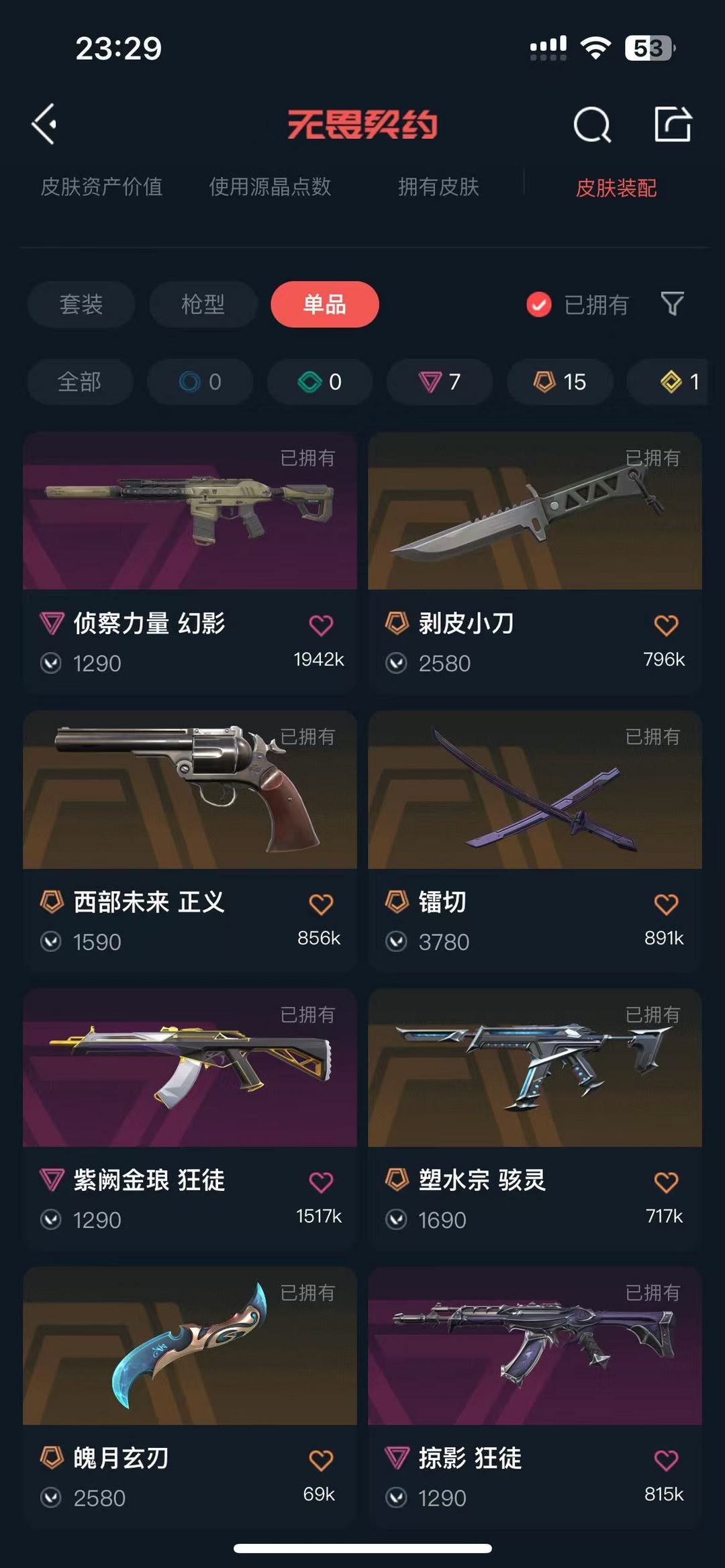Open the 拥有皮肤 tab
725x1568 pixels.
(438, 187)
